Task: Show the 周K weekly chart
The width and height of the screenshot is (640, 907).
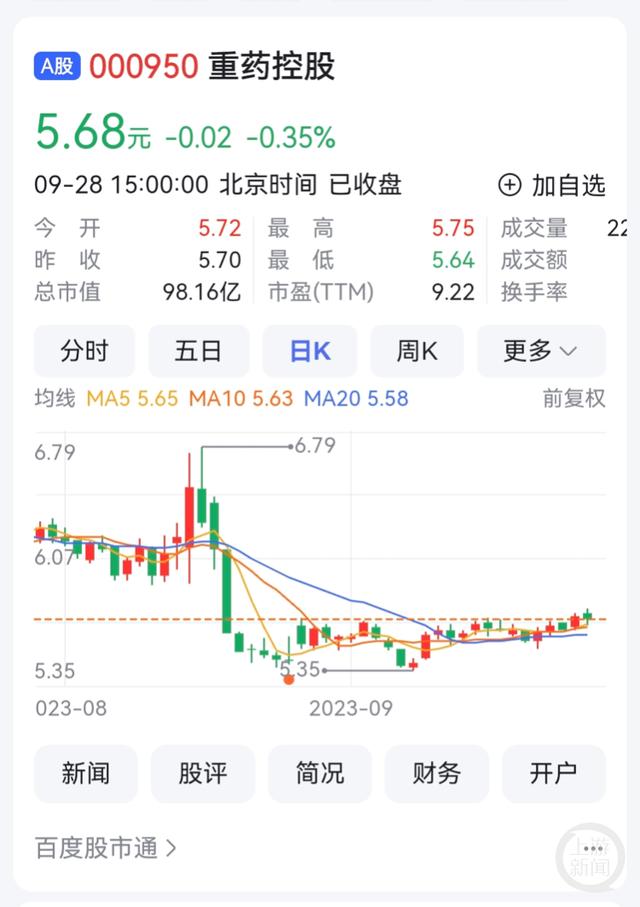Action: click(x=417, y=351)
